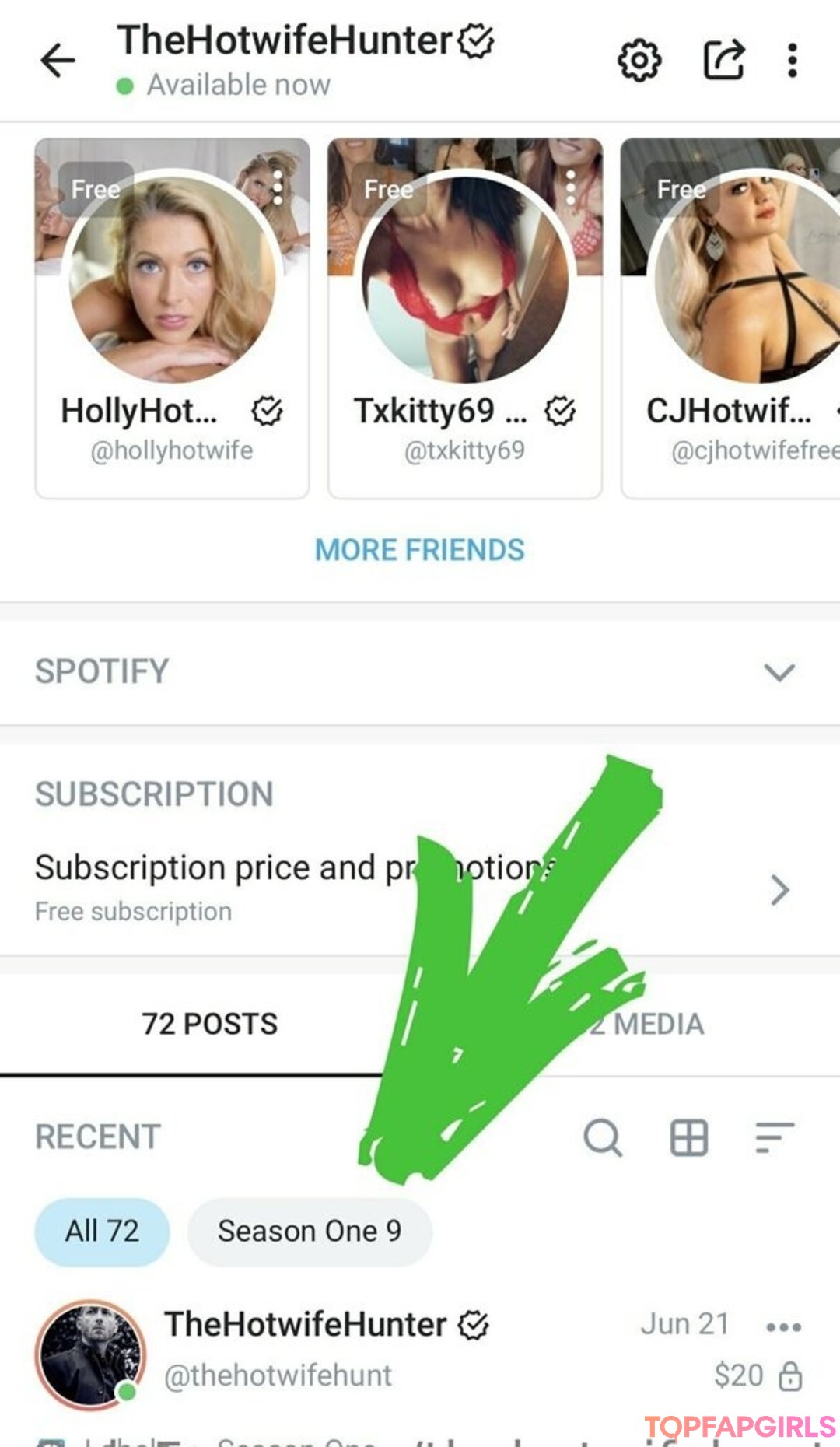Switch to the Media tab

click(646, 1024)
